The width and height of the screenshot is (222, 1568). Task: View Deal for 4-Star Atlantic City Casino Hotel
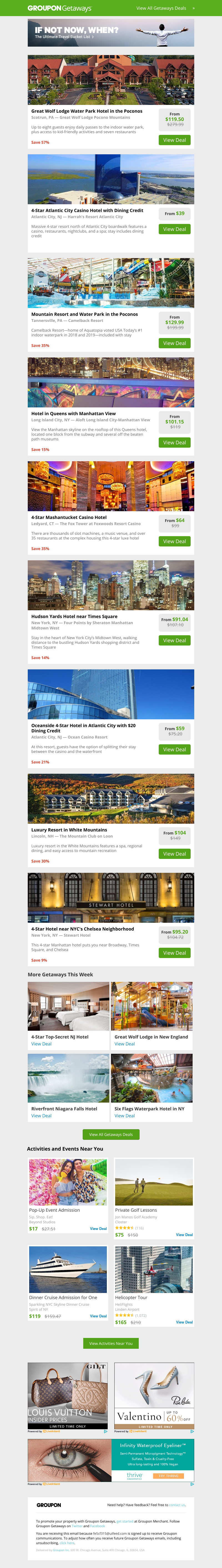pos(175,230)
